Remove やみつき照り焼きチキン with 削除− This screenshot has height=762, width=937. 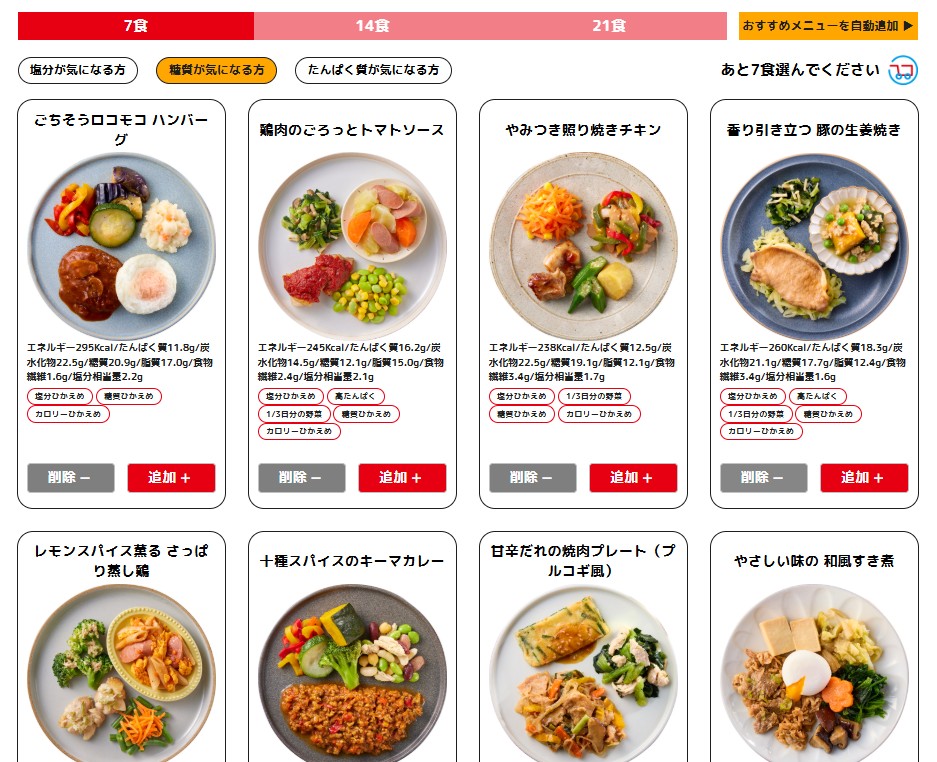(533, 478)
